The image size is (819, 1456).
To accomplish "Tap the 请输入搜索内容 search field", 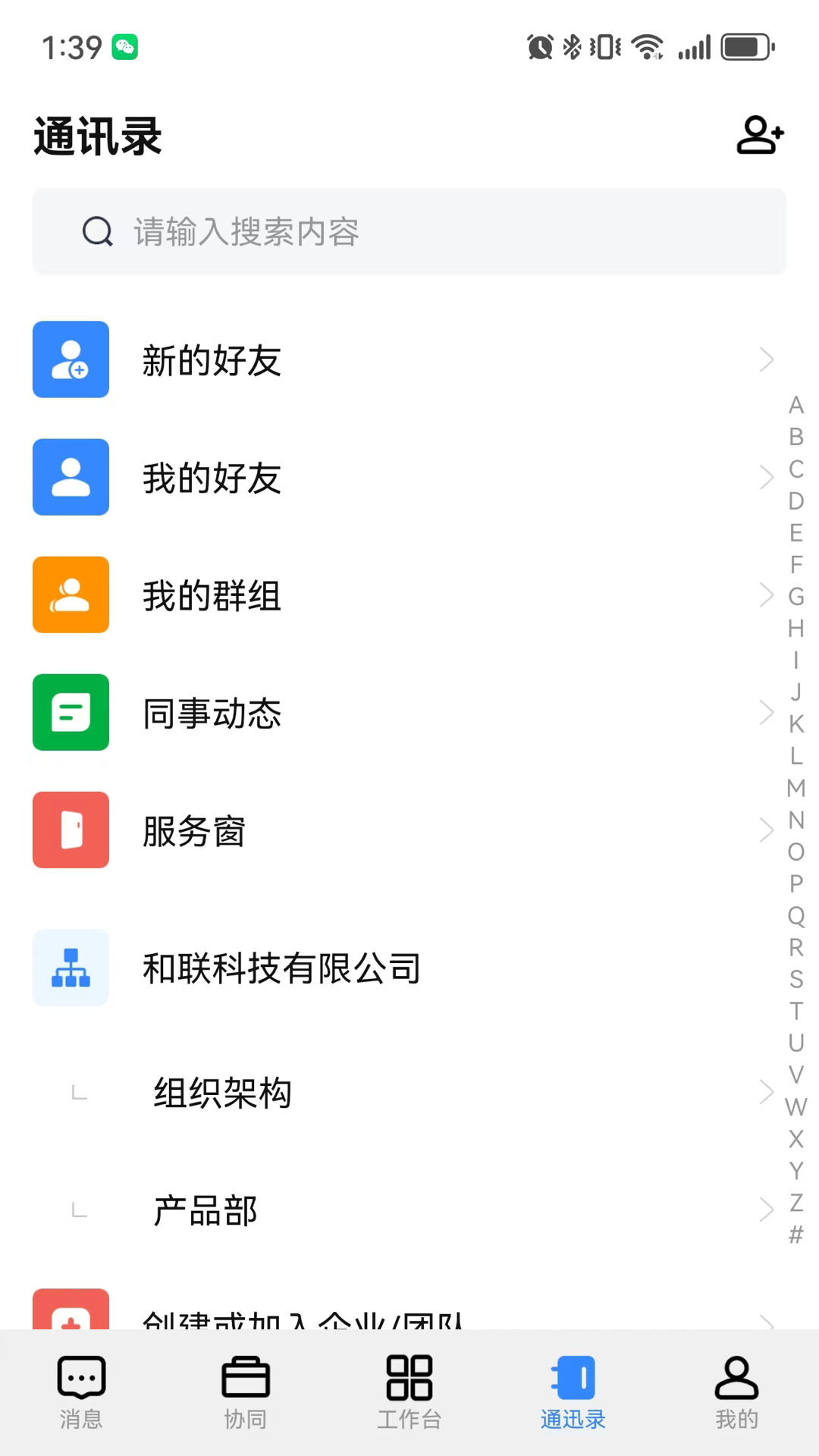I will click(x=409, y=231).
